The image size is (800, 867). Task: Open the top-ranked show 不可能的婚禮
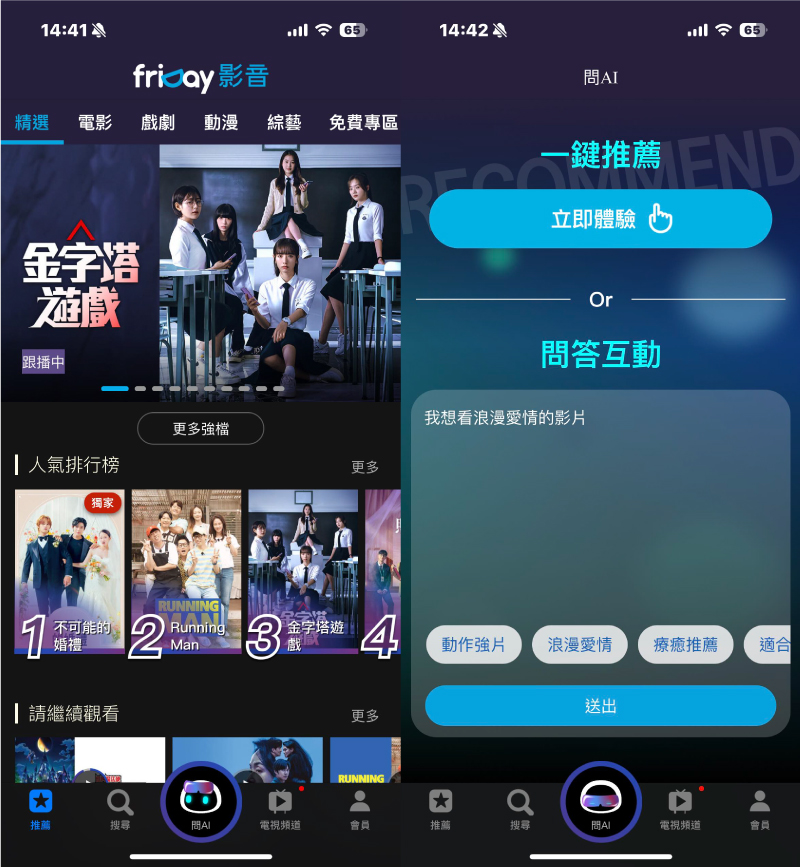point(70,572)
